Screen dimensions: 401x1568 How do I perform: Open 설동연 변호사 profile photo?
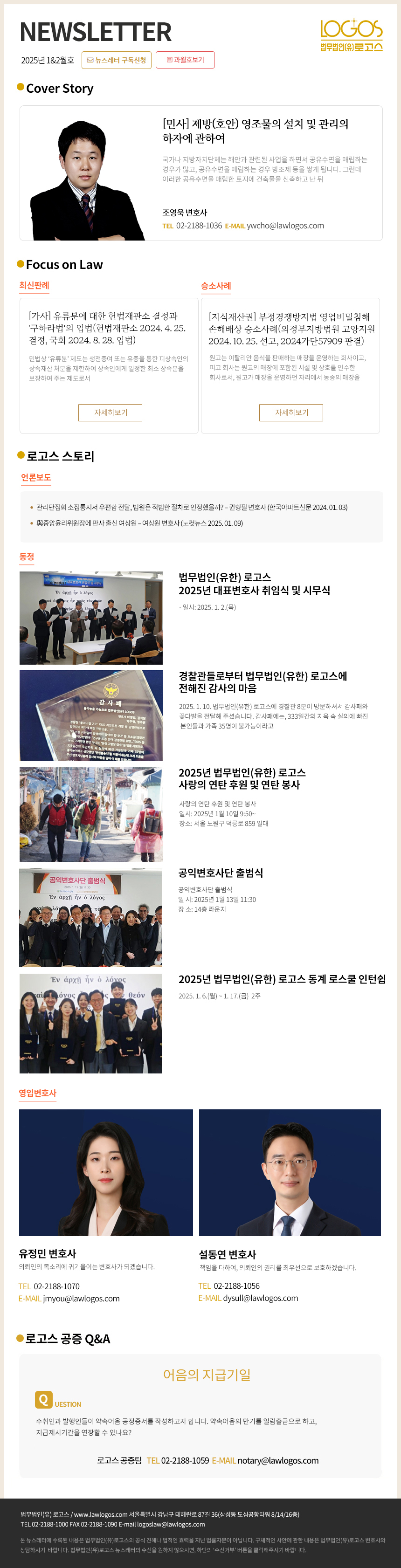click(x=290, y=1172)
